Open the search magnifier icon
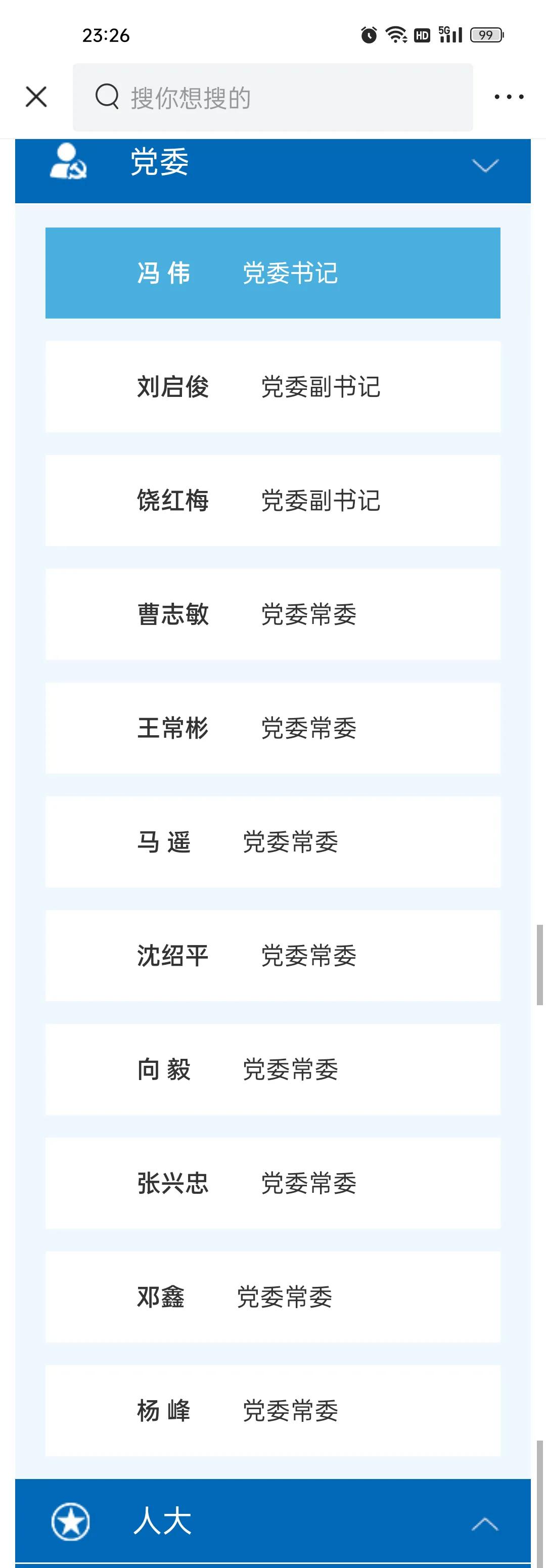 107,96
